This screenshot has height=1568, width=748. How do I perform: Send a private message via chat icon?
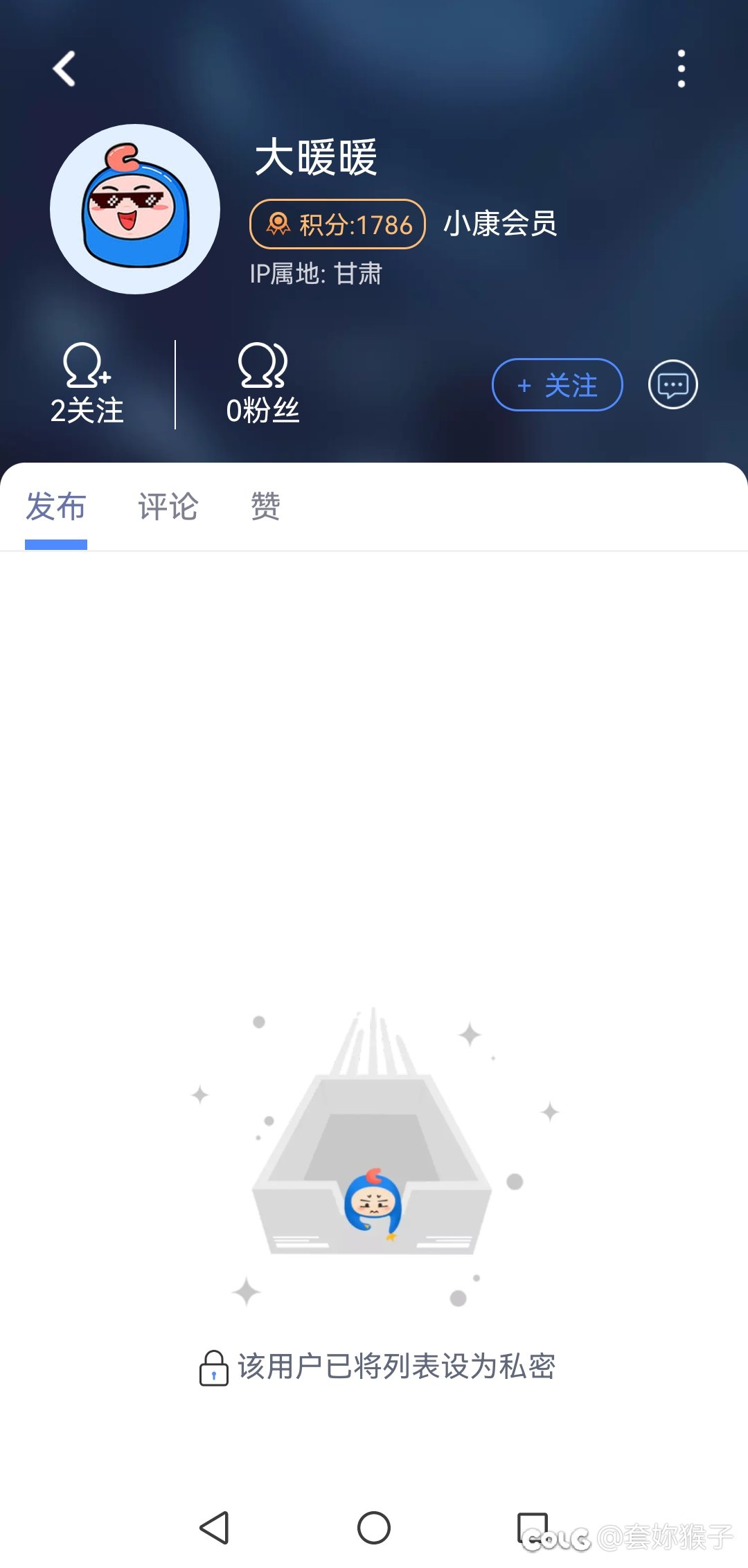tap(673, 384)
